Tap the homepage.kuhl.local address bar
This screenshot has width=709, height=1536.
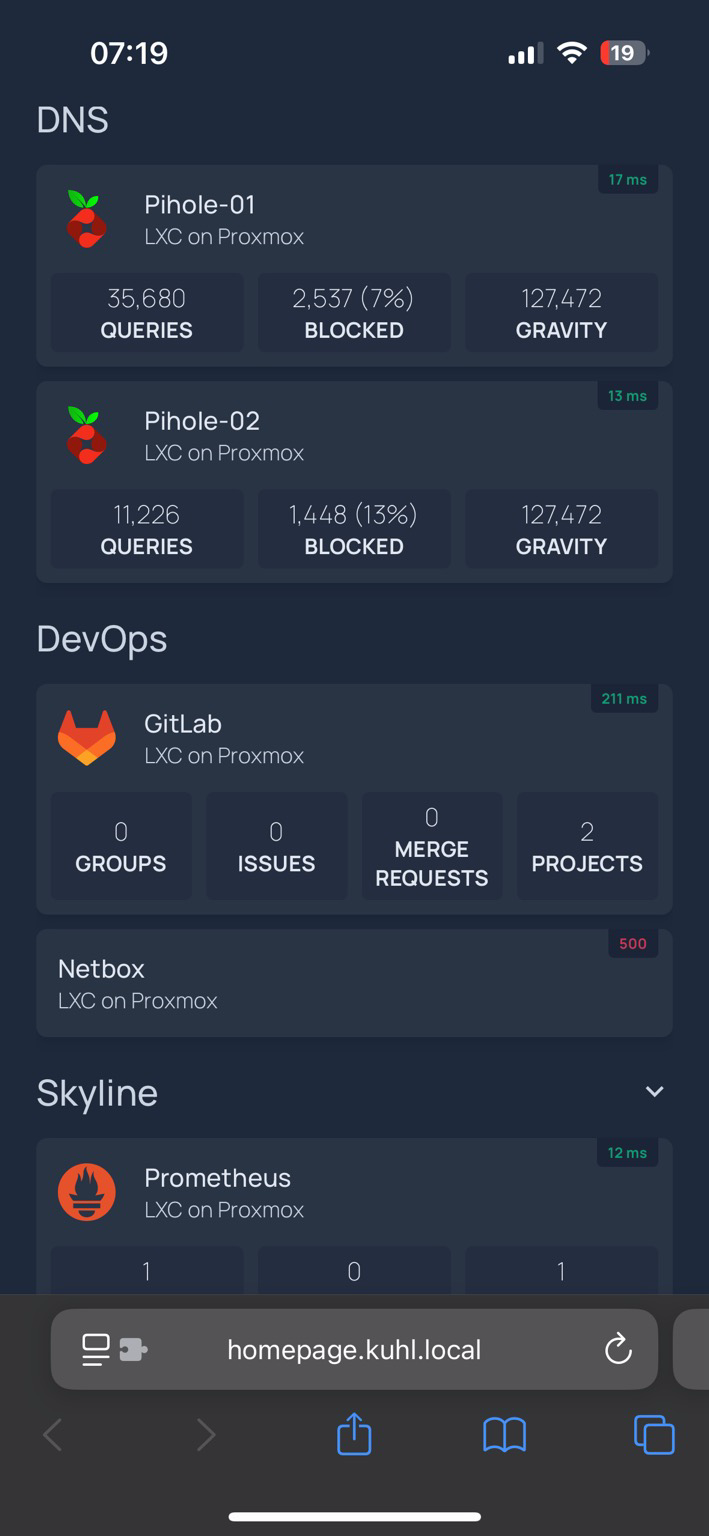coord(354,1349)
